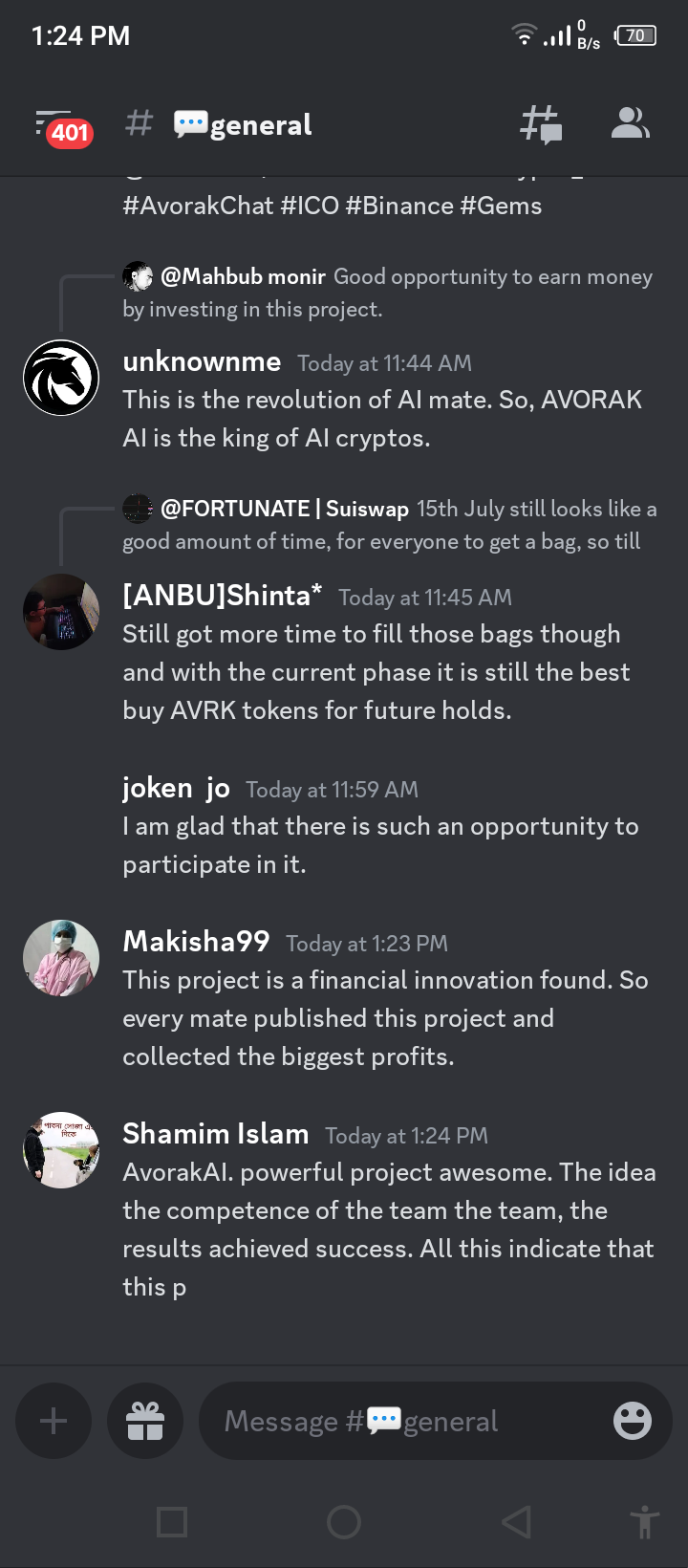Tap unknownme's profile avatar
The width and height of the screenshot is (688, 1568).
point(61,378)
